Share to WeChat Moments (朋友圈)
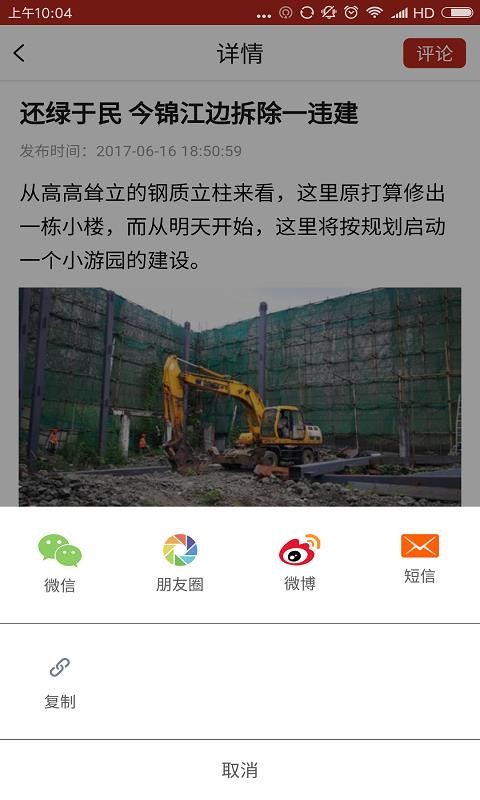 (180, 563)
